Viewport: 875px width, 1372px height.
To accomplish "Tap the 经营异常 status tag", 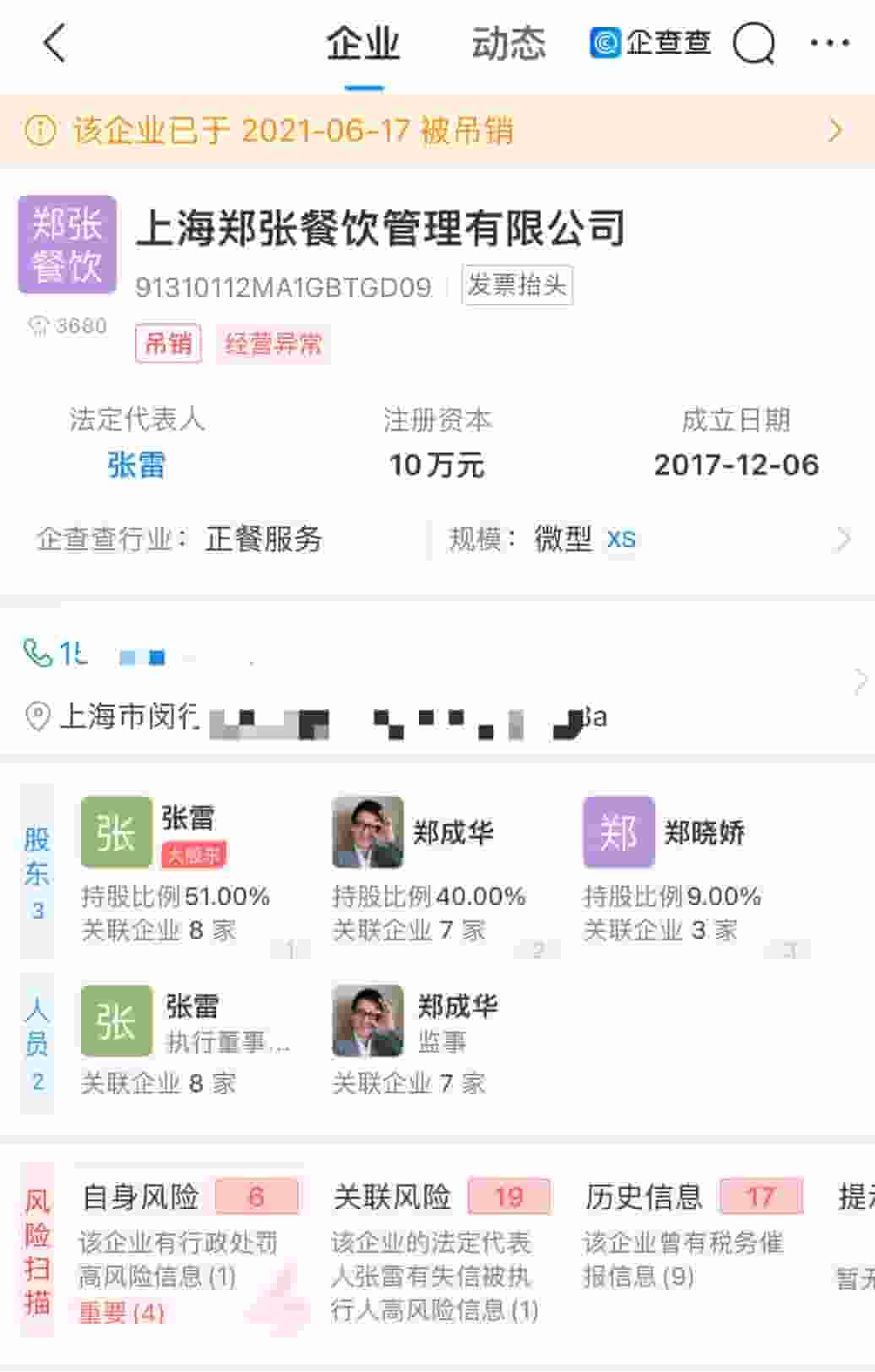I will pyautogui.click(x=273, y=344).
